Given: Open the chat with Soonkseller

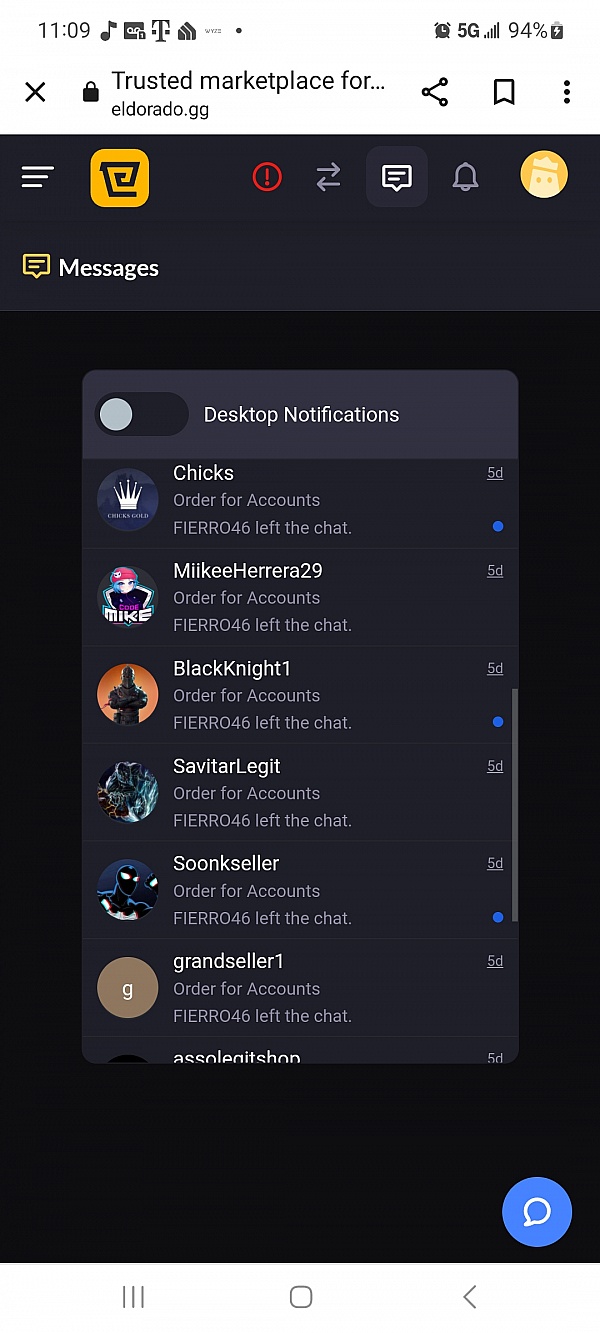Looking at the screenshot, I should coord(300,890).
